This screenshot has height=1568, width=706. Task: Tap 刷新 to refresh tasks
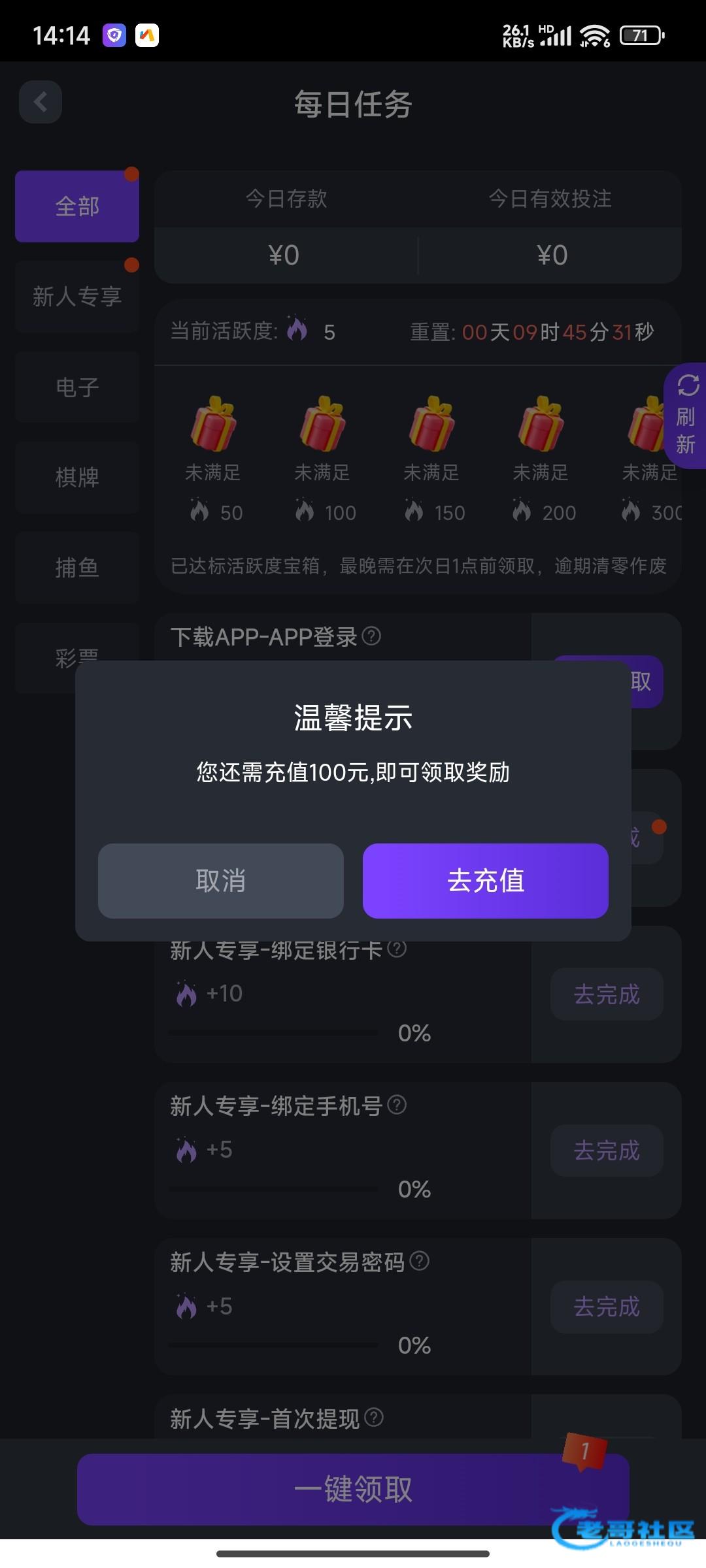[x=686, y=416]
